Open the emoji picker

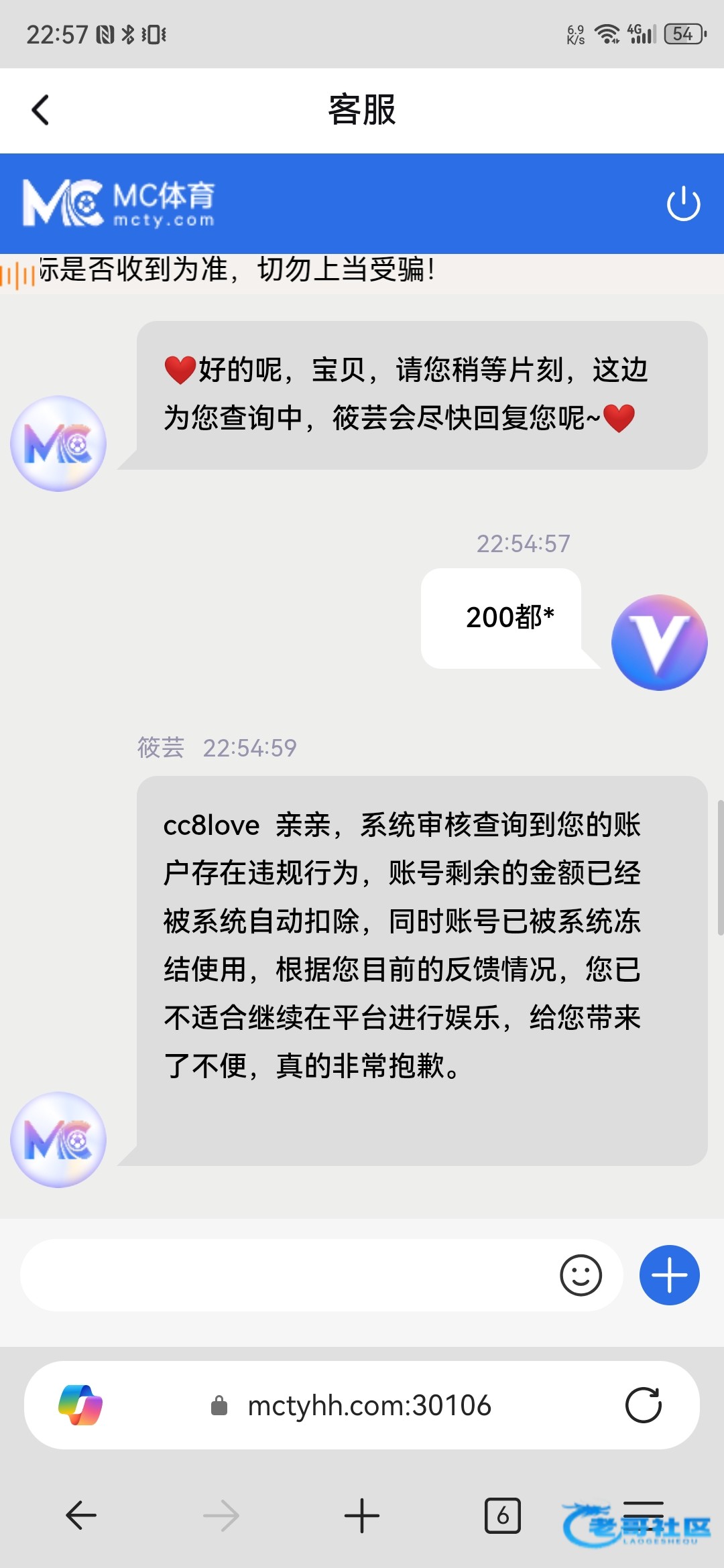point(581,1275)
